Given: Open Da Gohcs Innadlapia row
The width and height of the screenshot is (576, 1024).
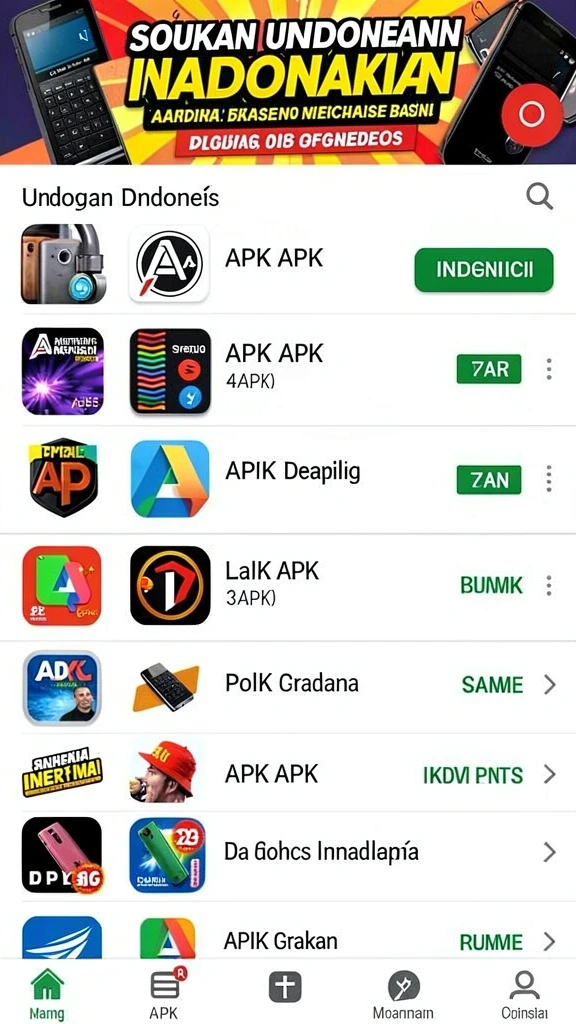Looking at the screenshot, I should point(288,852).
